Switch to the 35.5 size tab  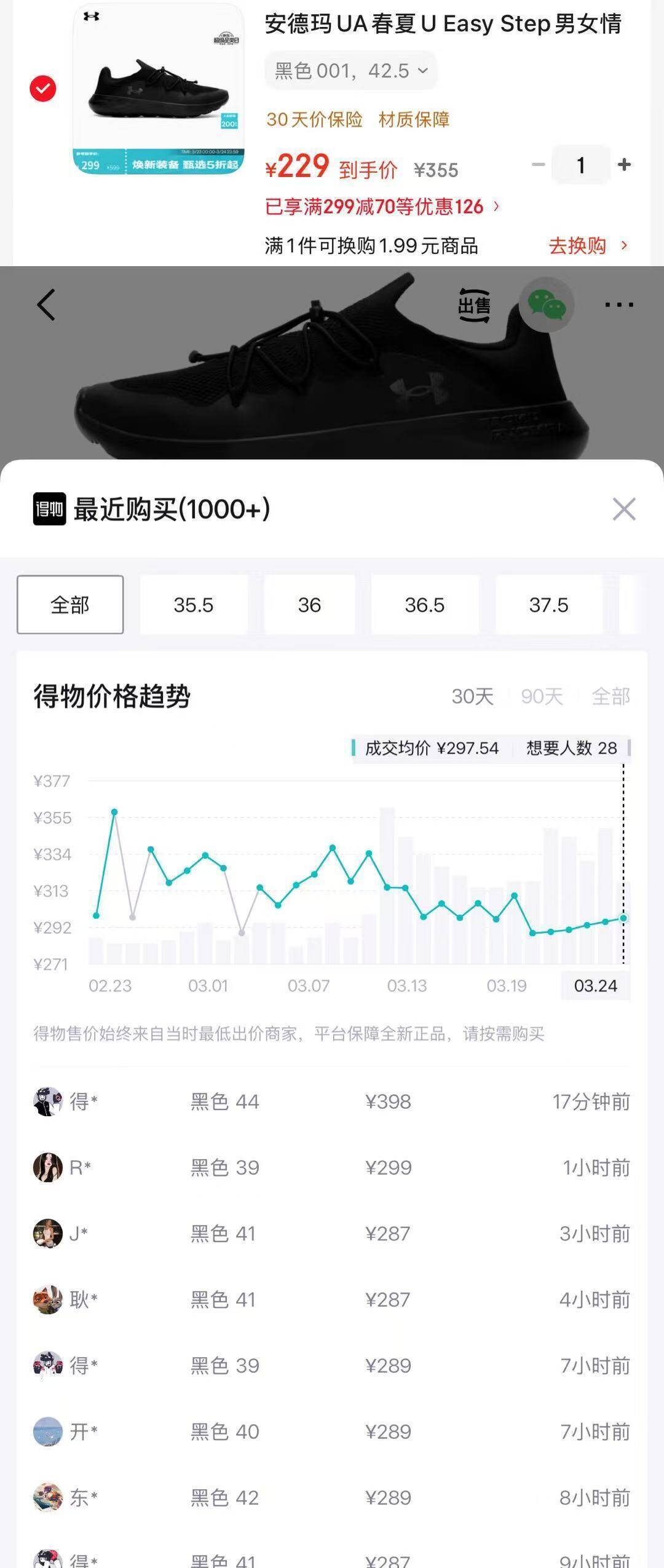point(193,605)
